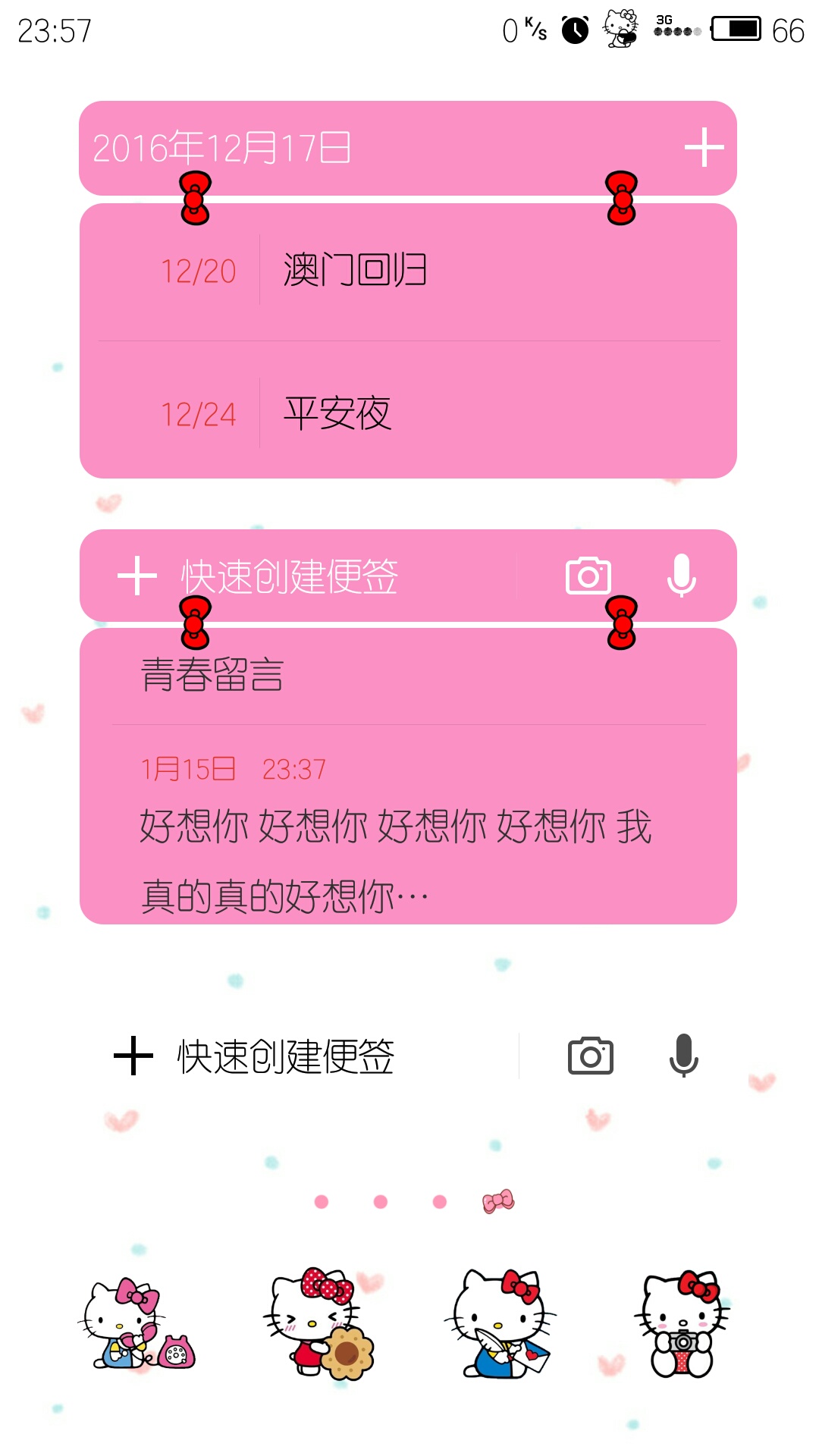Take a photo note using the black camera icon

(591, 1056)
